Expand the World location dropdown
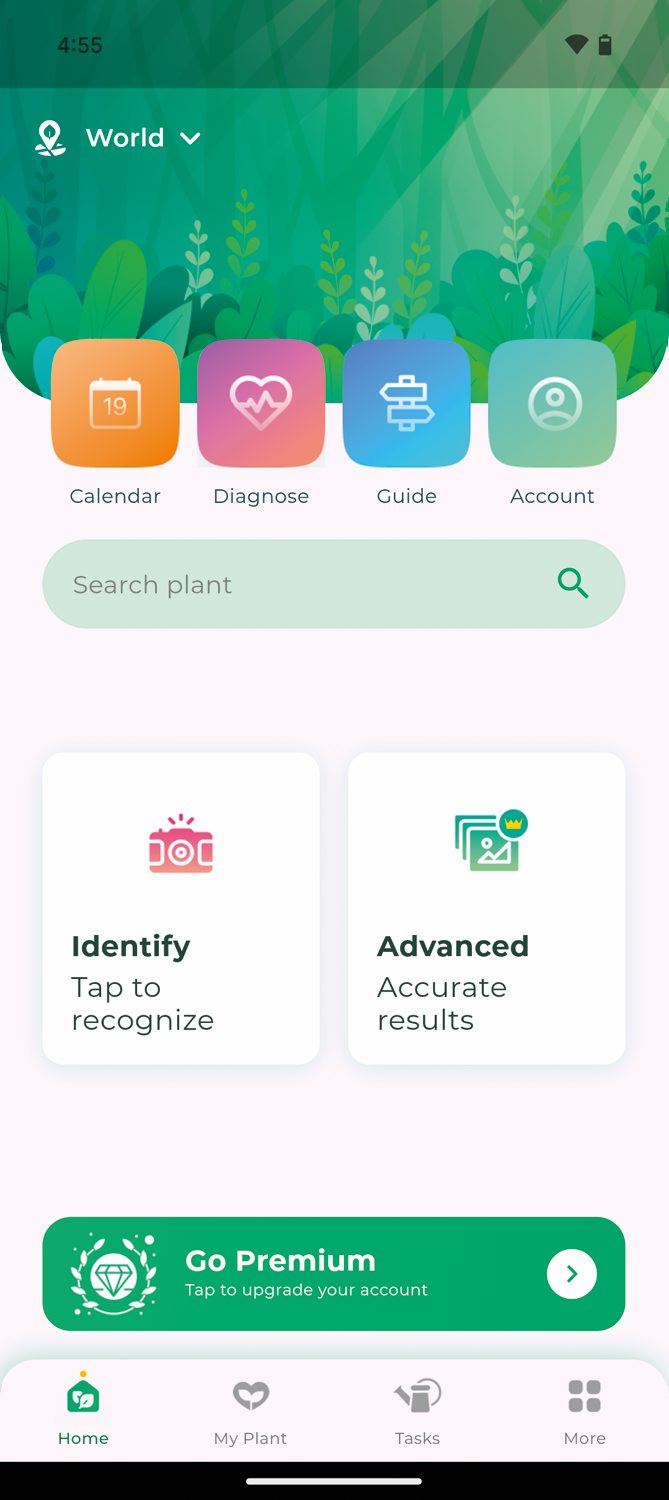669x1500 pixels. point(122,138)
